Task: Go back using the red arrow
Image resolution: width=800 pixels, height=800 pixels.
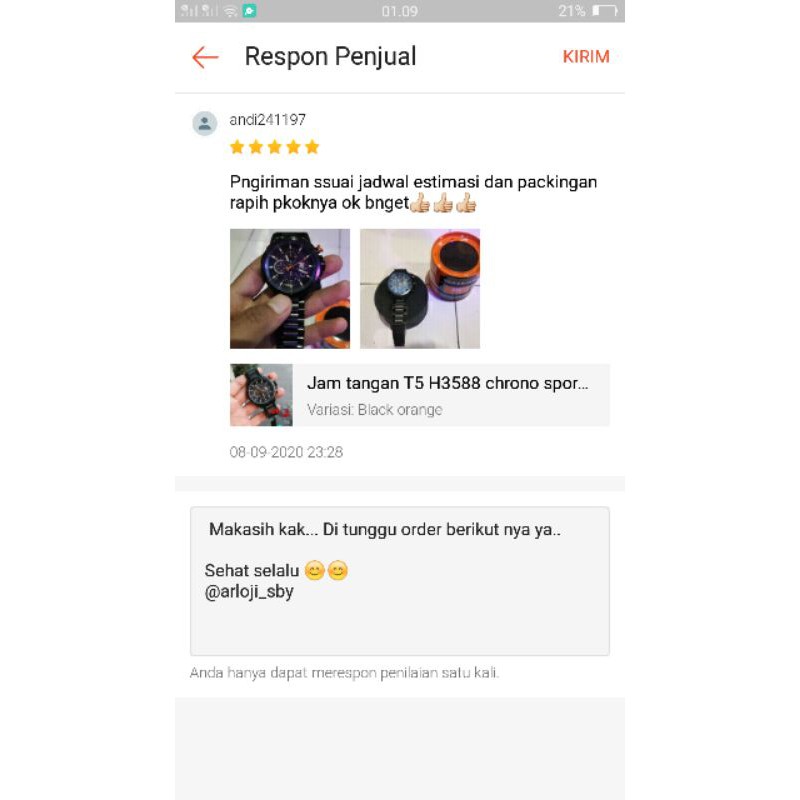Action: (205, 57)
